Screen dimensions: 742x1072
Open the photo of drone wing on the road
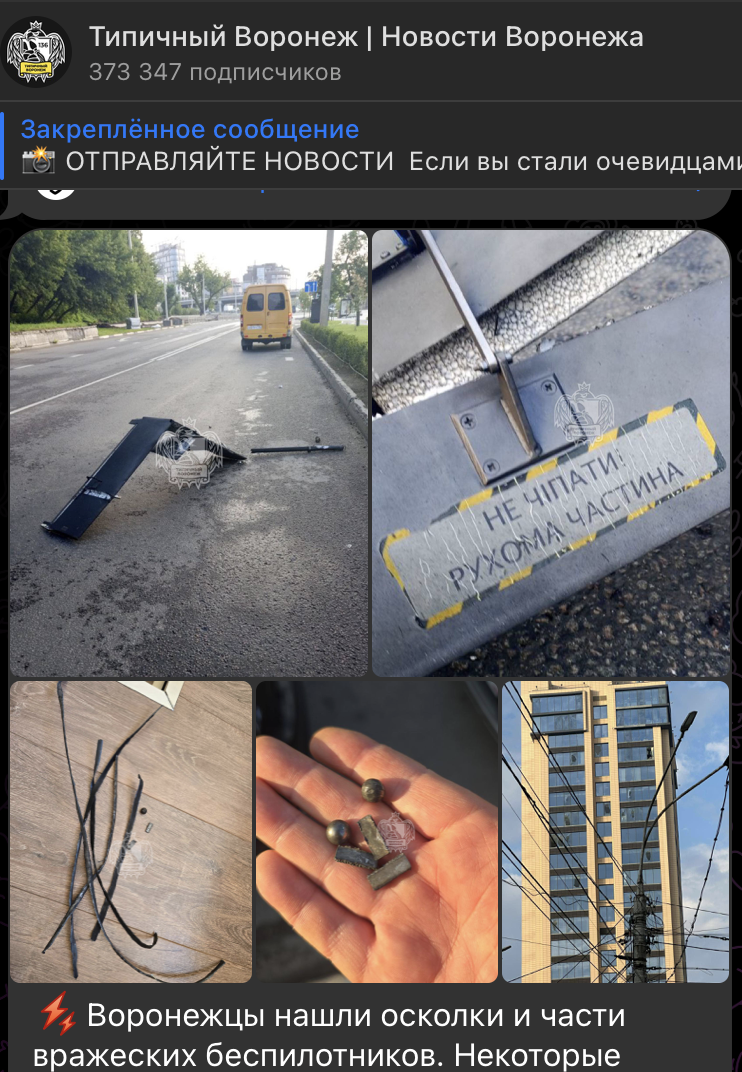[189, 452]
